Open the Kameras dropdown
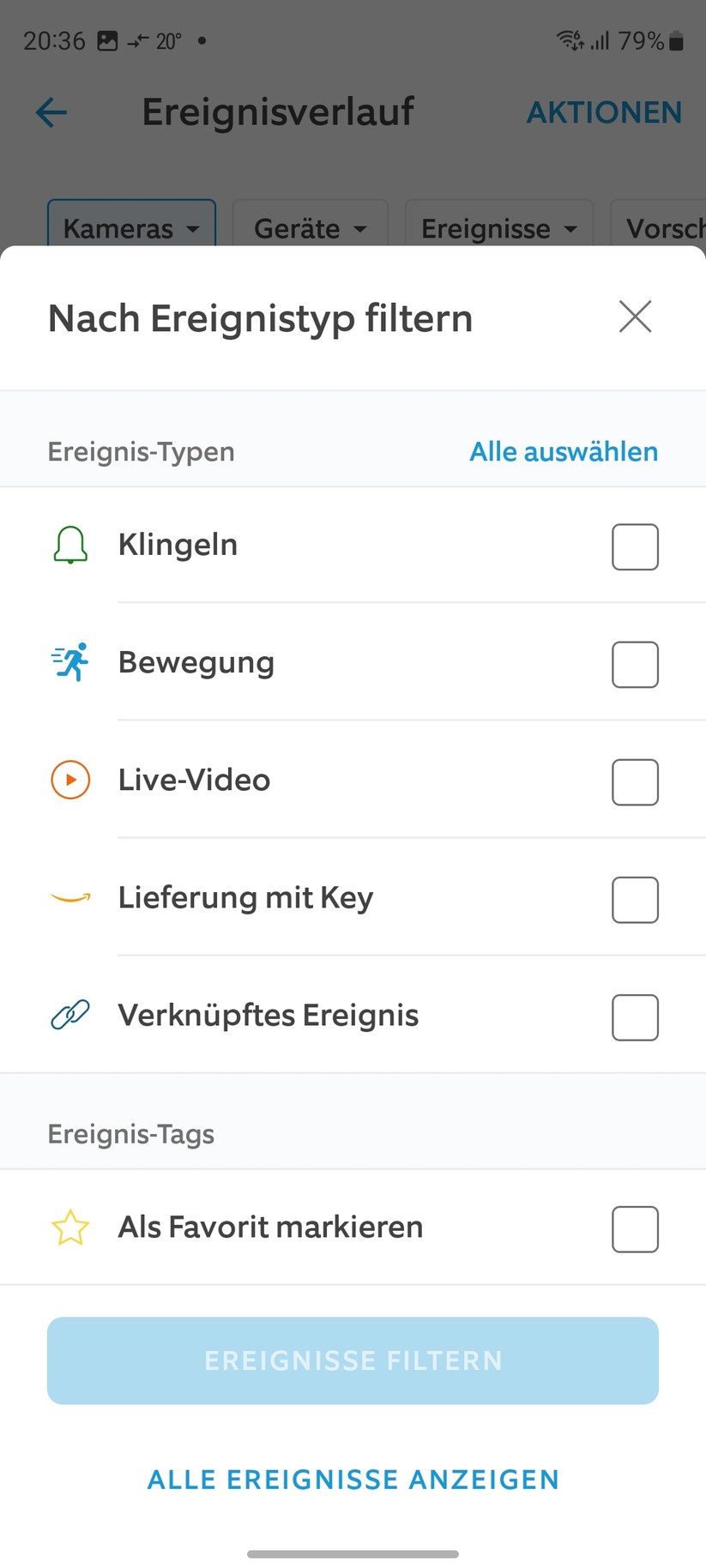706x1568 pixels. click(x=130, y=228)
